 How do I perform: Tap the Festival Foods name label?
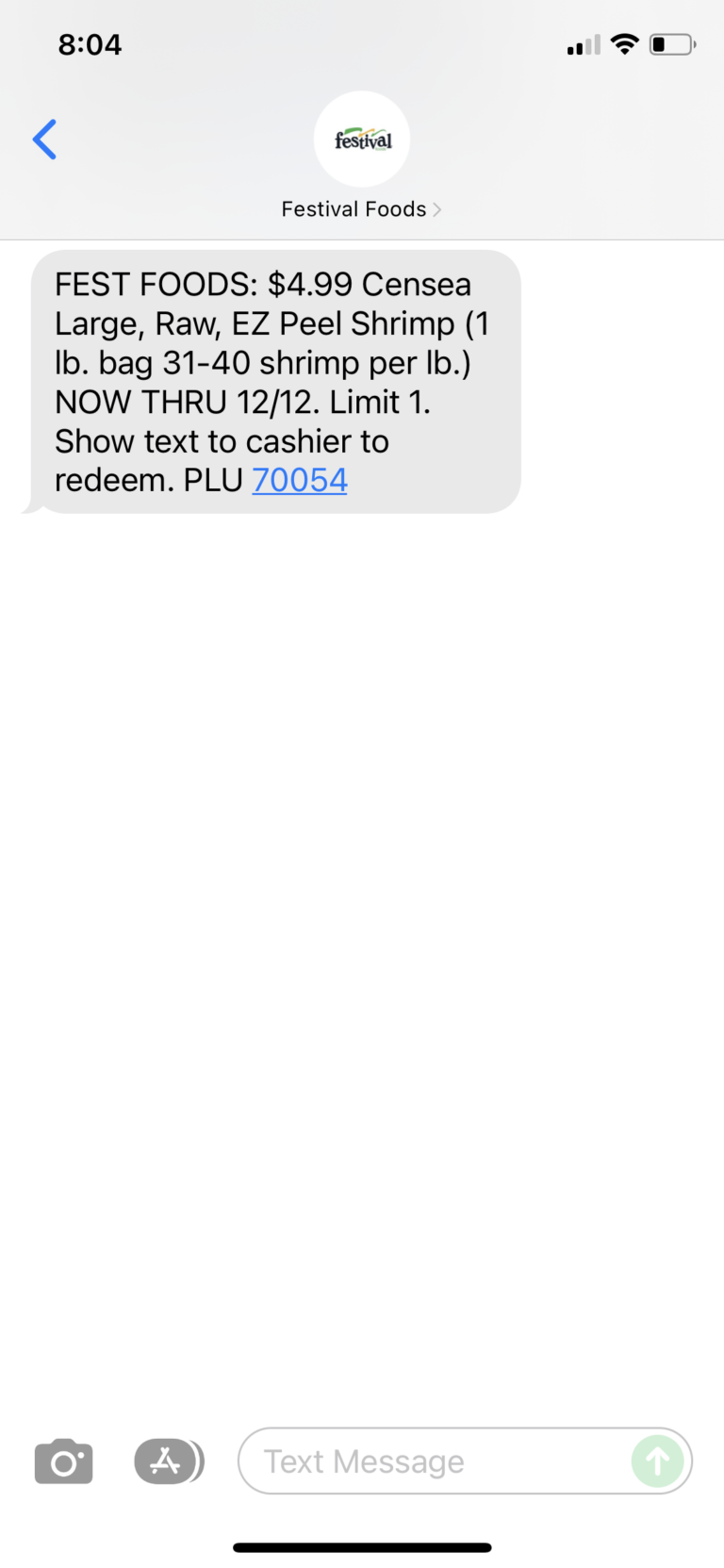click(353, 208)
